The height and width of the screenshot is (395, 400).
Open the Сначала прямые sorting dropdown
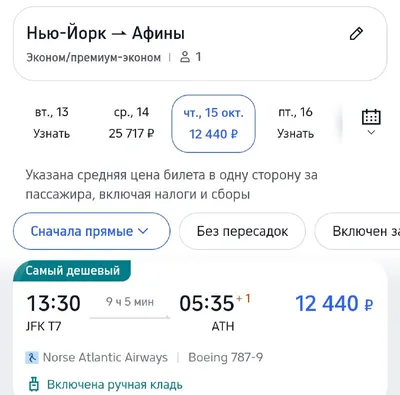tap(92, 231)
